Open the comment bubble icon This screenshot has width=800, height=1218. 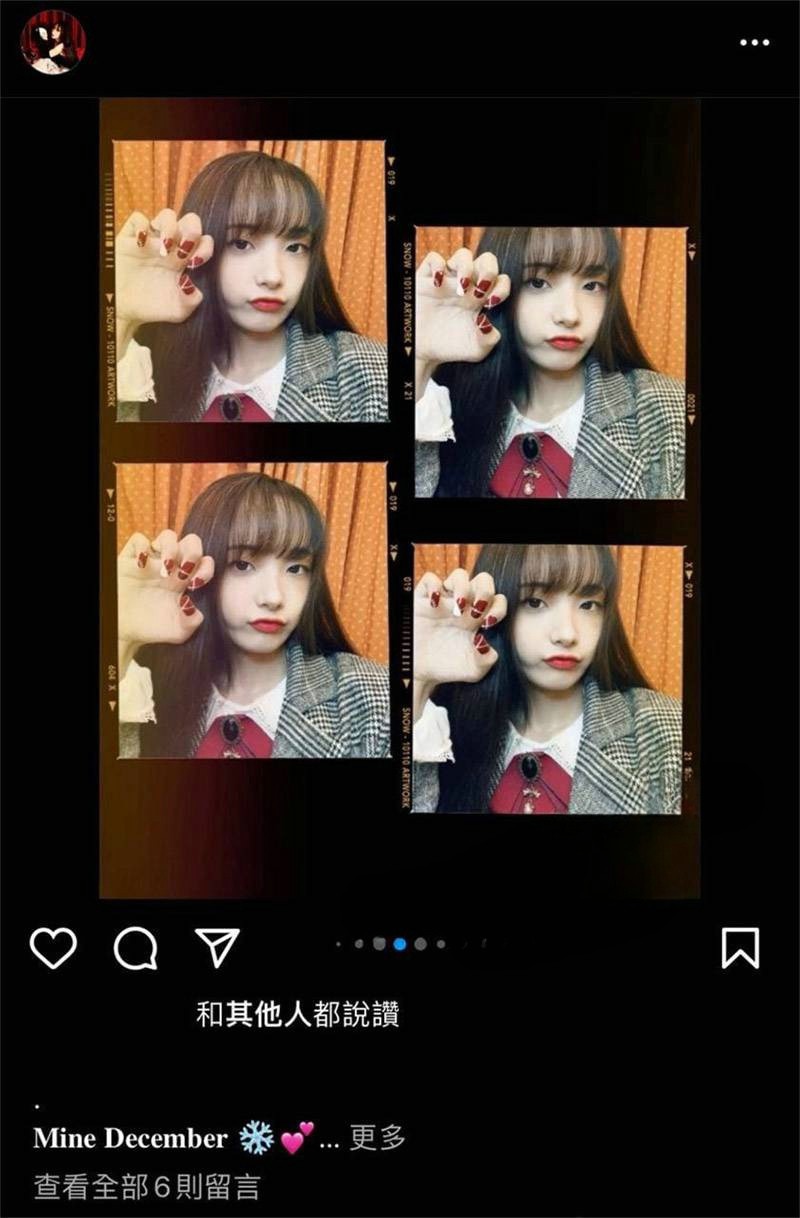pos(135,947)
